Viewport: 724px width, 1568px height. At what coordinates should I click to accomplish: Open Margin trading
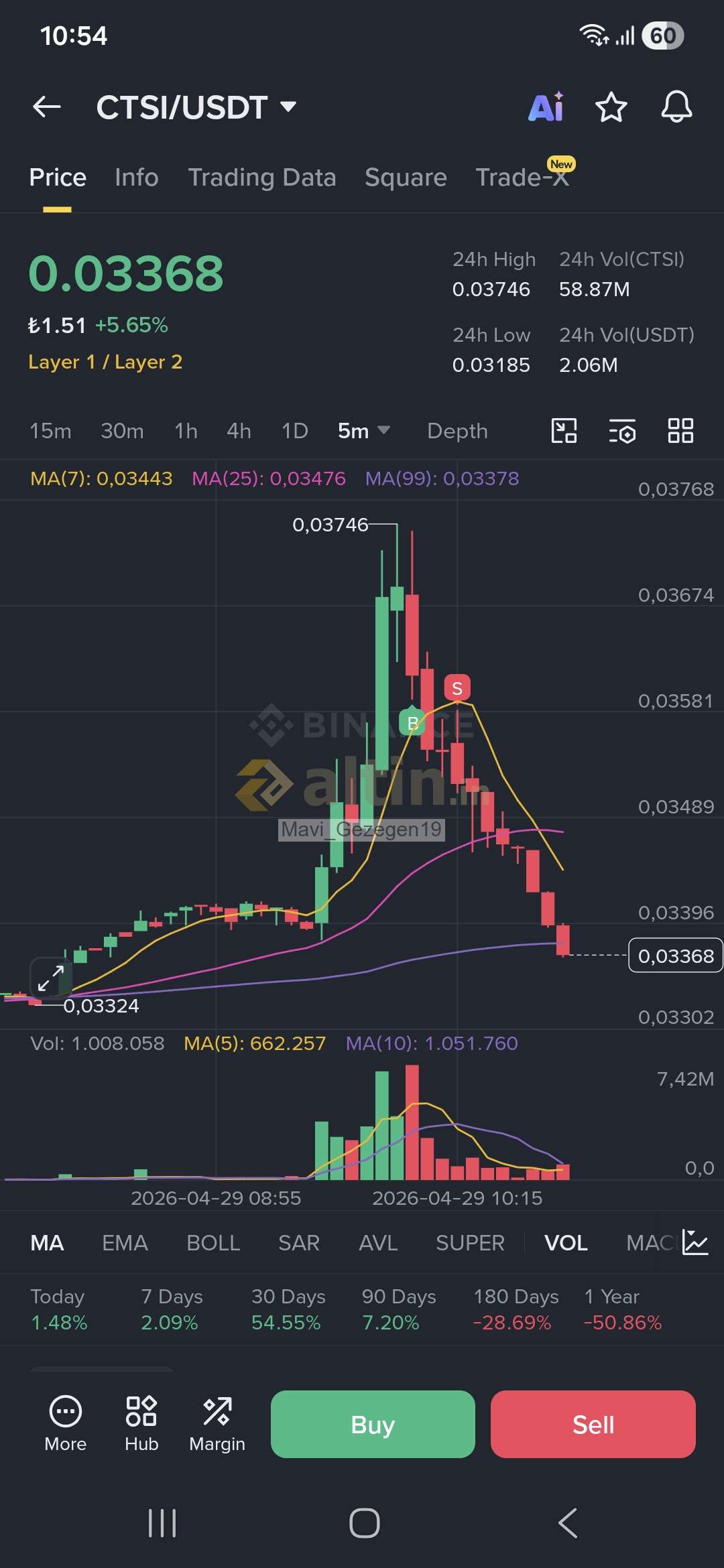[x=217, y=1424]
